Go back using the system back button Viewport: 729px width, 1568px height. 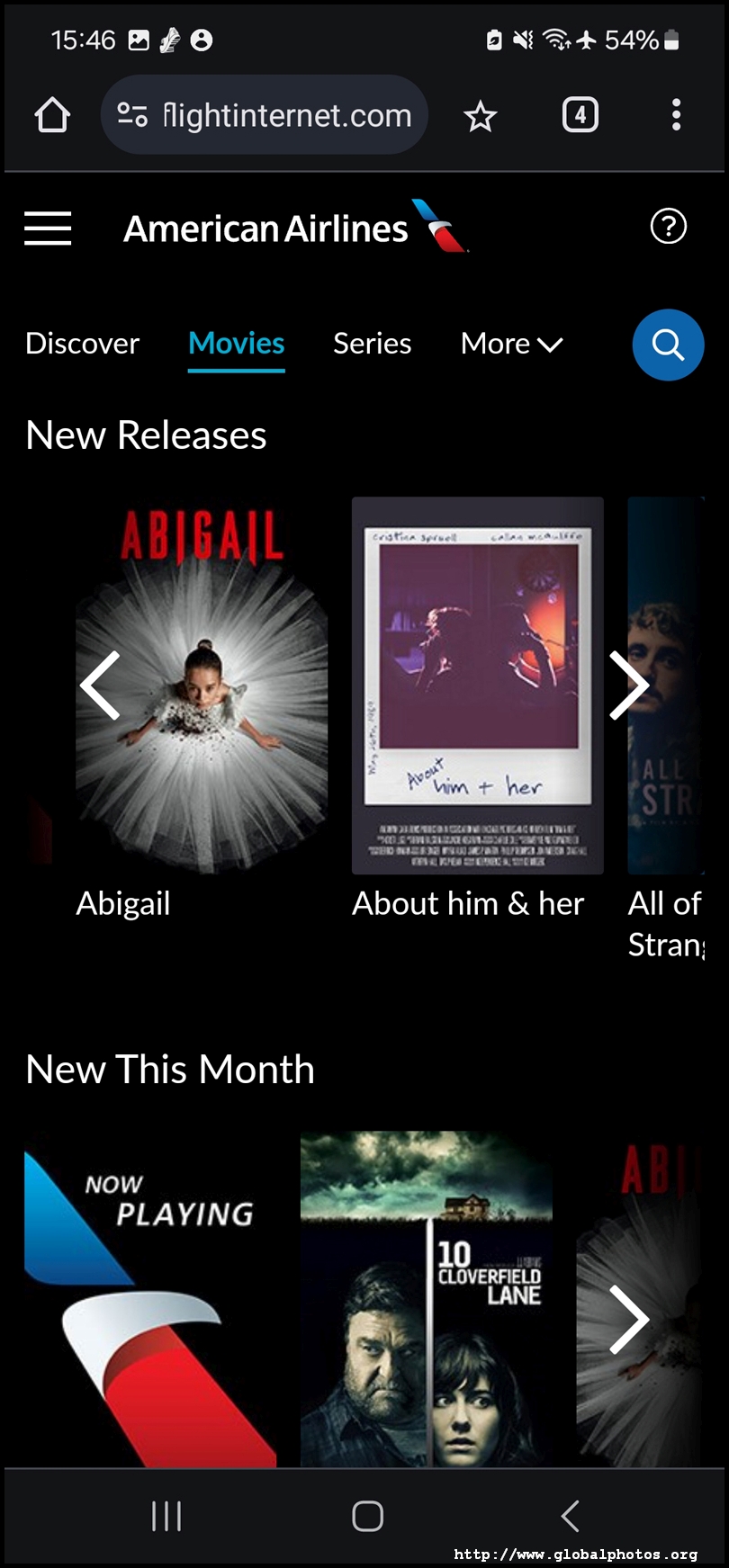pyautogui.click(x=570, y=1516)
